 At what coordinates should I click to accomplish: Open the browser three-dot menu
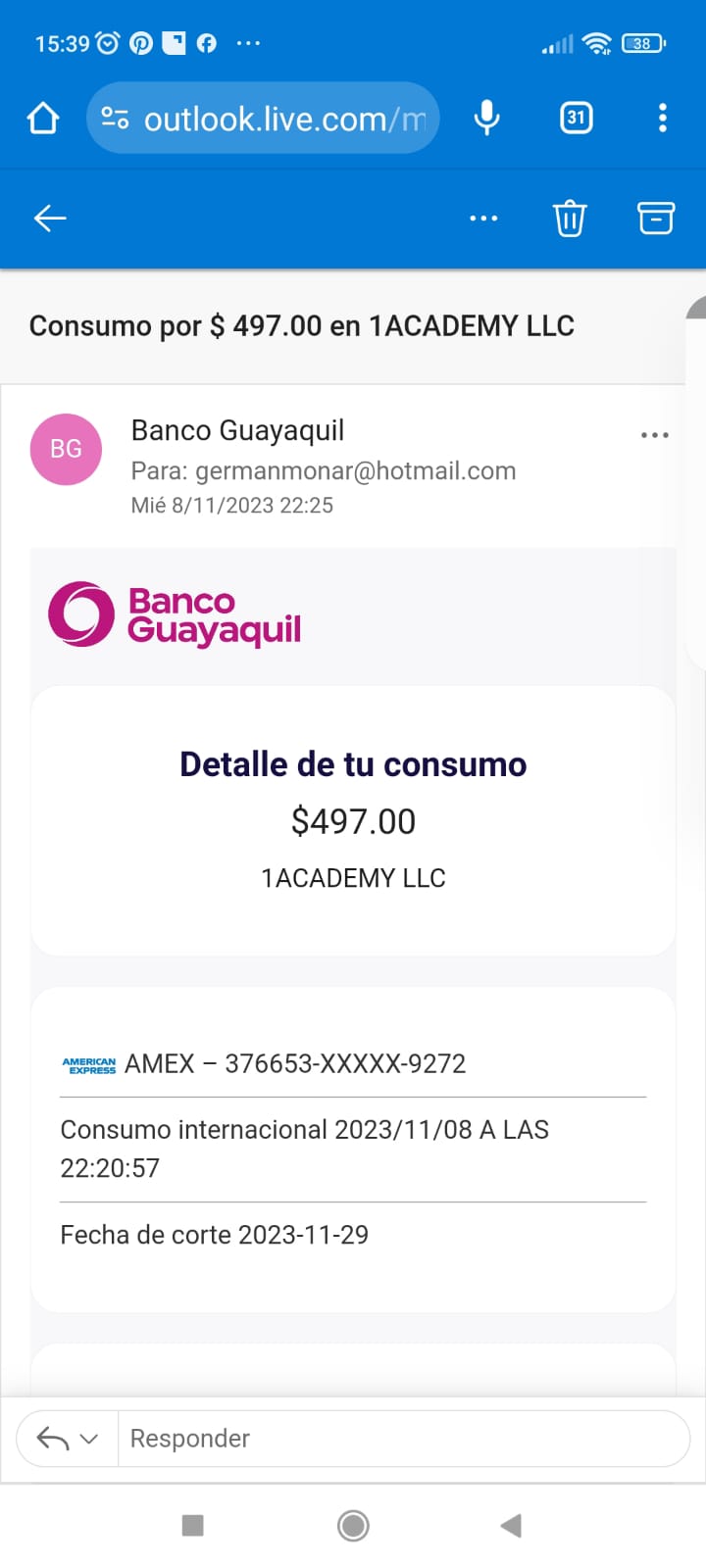pyautogui.click(x=663, y=118)
